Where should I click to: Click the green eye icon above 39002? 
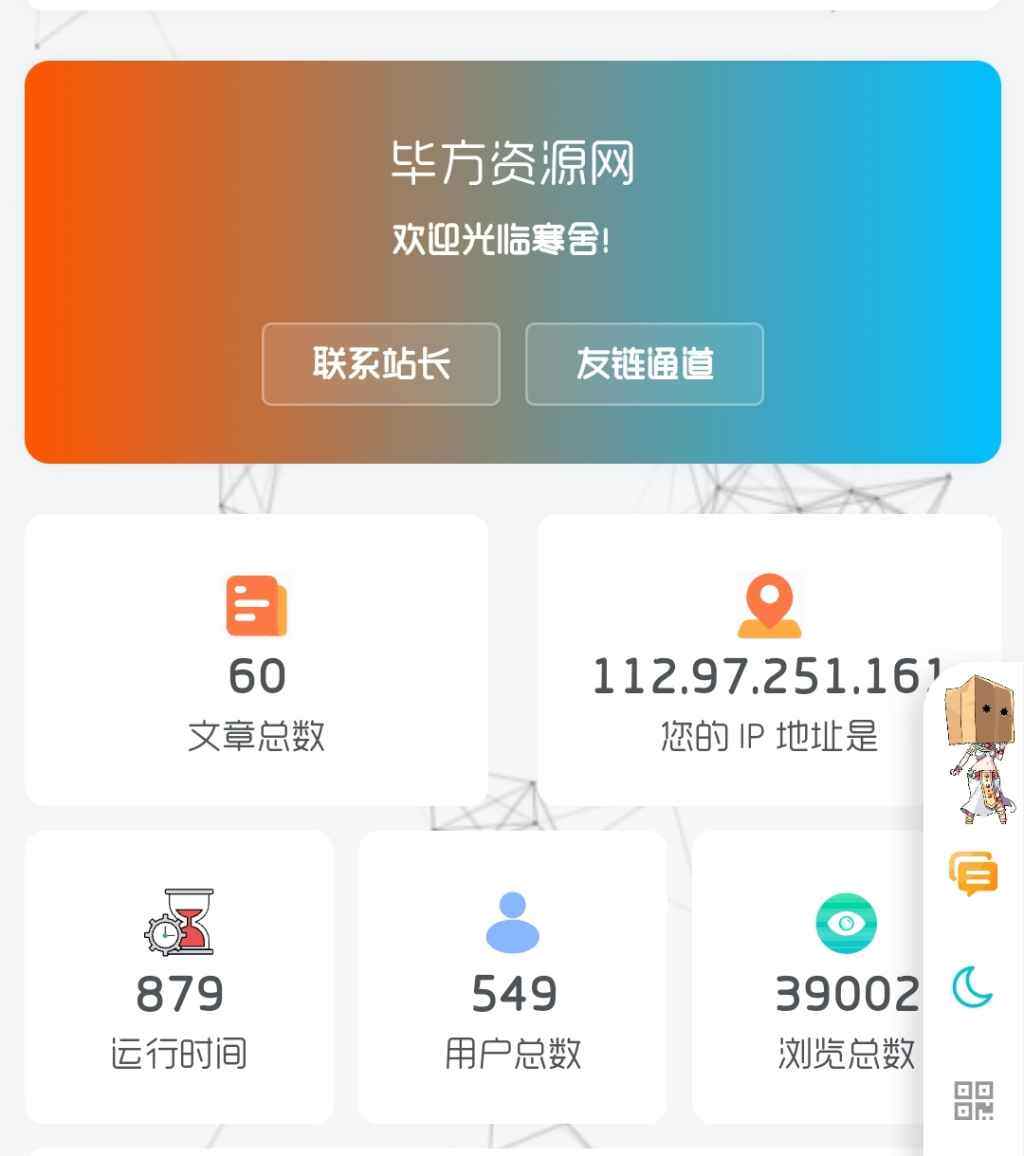point(847,922)
